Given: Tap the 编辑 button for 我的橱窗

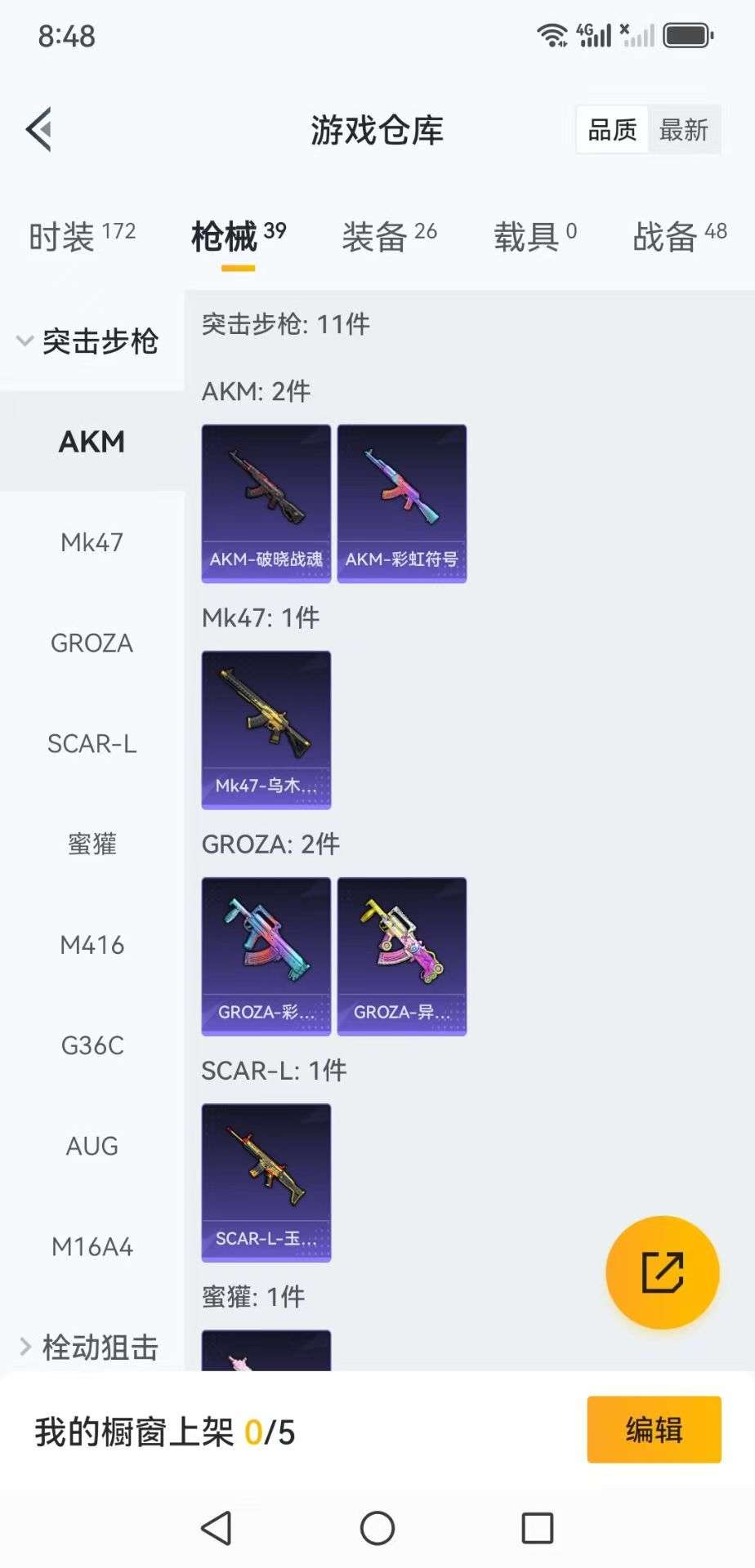Looking at the screenshot, I should click(654, 1429).
